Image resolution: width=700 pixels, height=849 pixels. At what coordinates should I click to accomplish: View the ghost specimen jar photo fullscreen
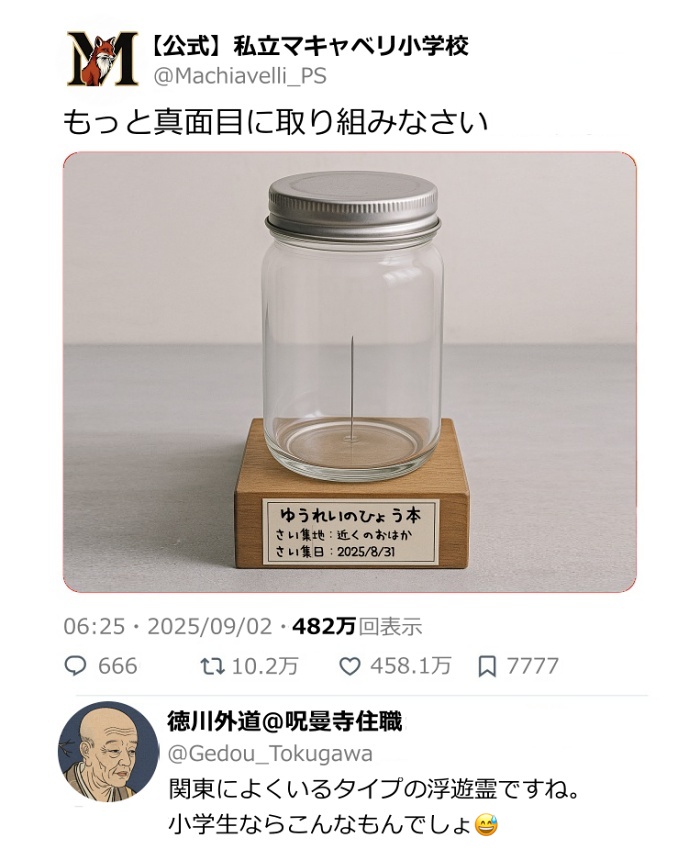pos(350,372)
